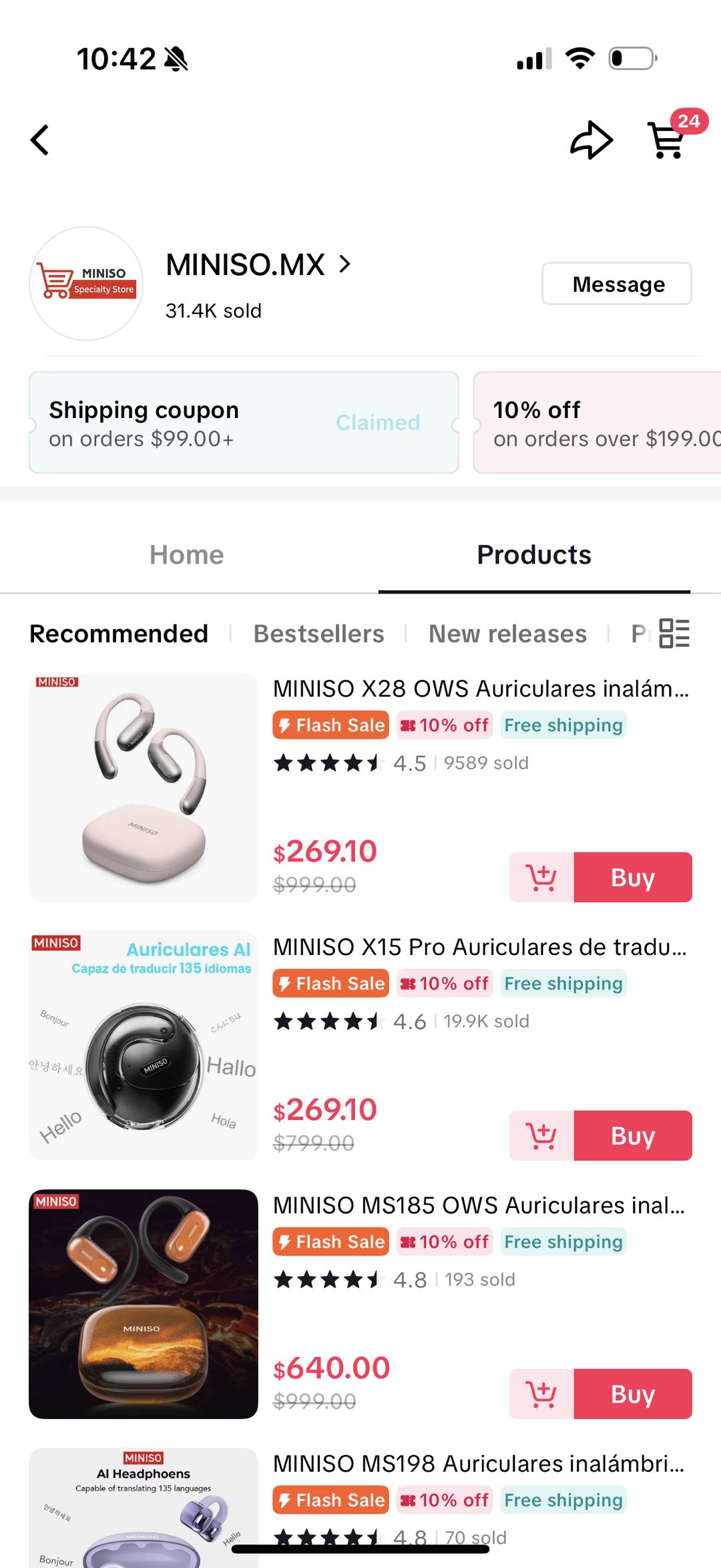Switch to the Home tab
721x1568 pixels.
(187, 555)
